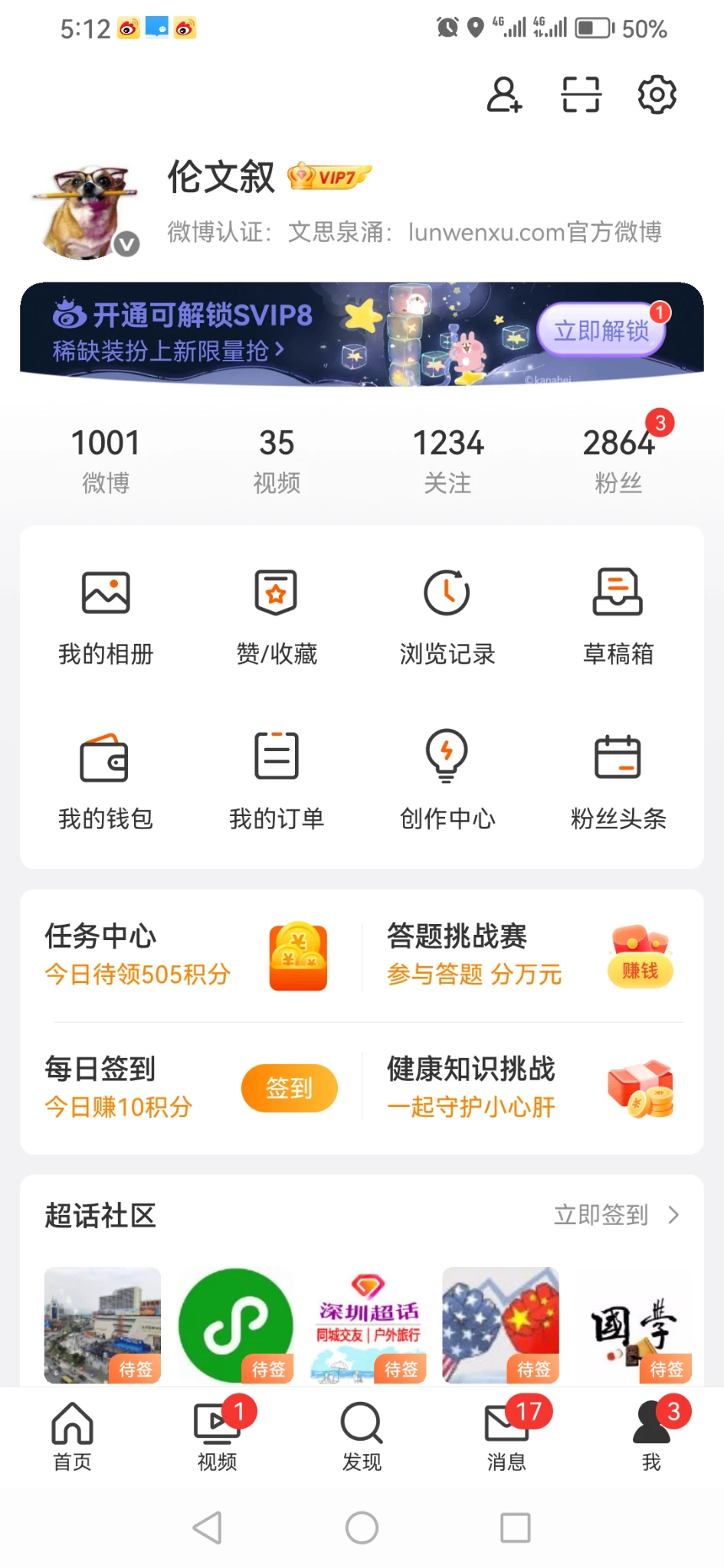This screenshot has height=1568, width=724.
Task: Go back with system back button
Action: pos(208,1527)
